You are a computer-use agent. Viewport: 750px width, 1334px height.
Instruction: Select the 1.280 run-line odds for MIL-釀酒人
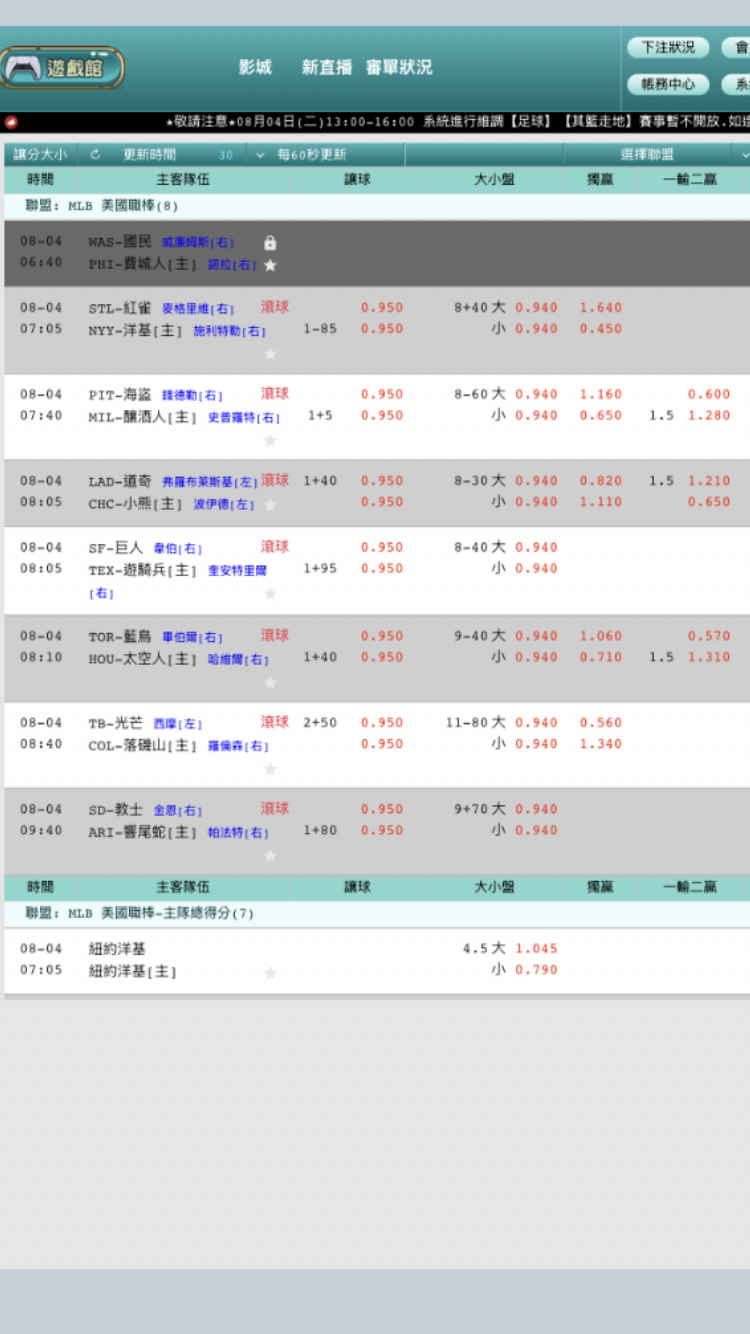point(709,415)
